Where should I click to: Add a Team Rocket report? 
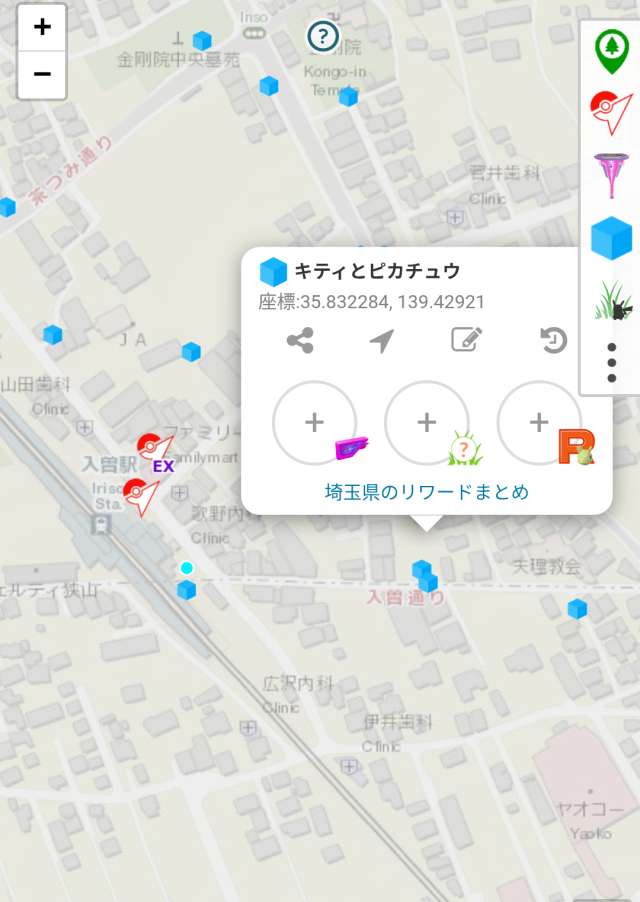[539, 423]
